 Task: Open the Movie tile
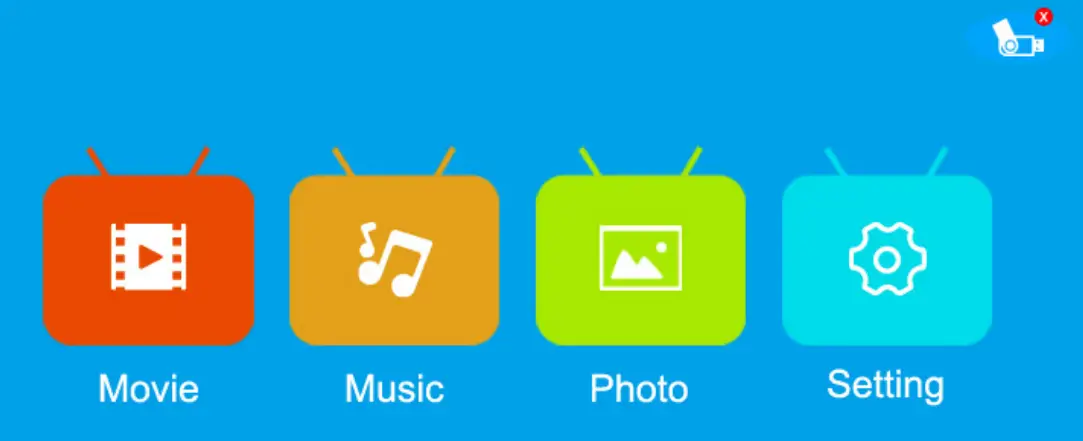tap(148, 259)
